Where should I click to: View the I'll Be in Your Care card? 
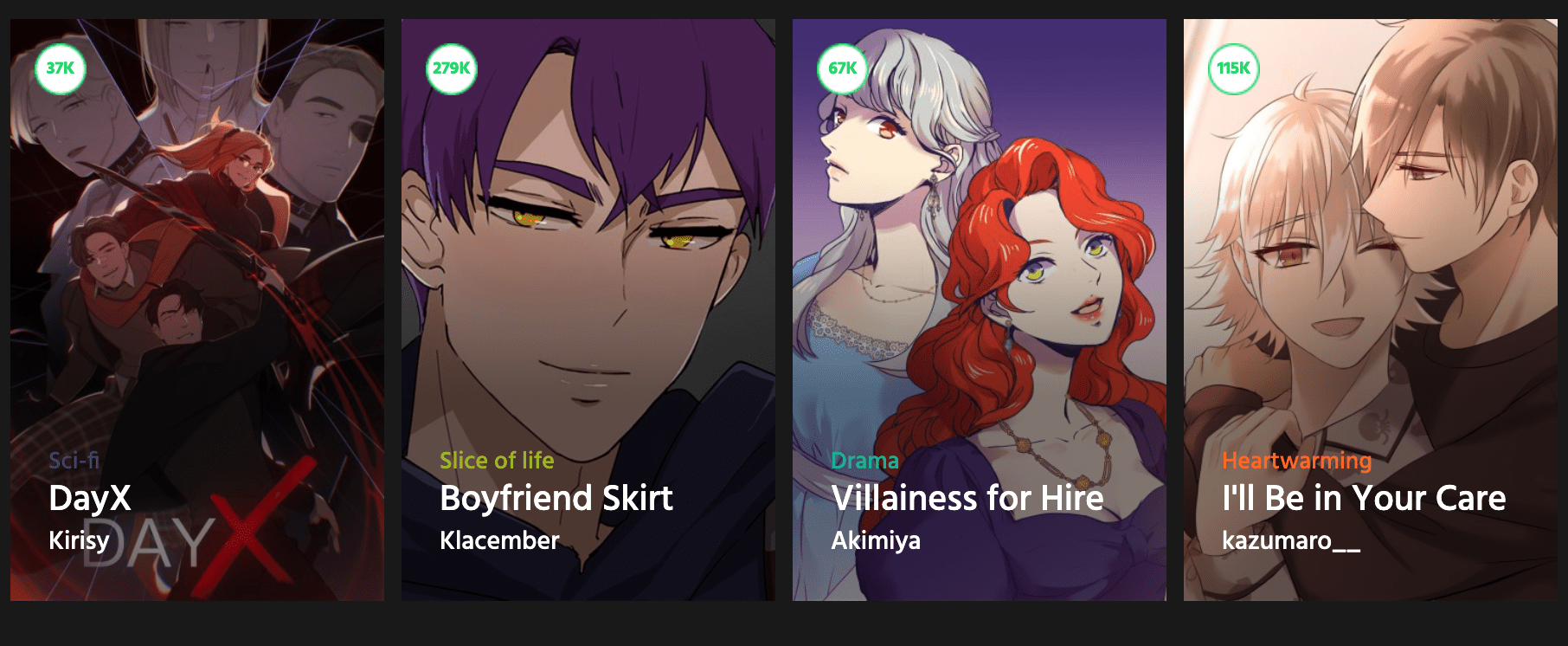pyautogui.click(x=1371, y=310)
